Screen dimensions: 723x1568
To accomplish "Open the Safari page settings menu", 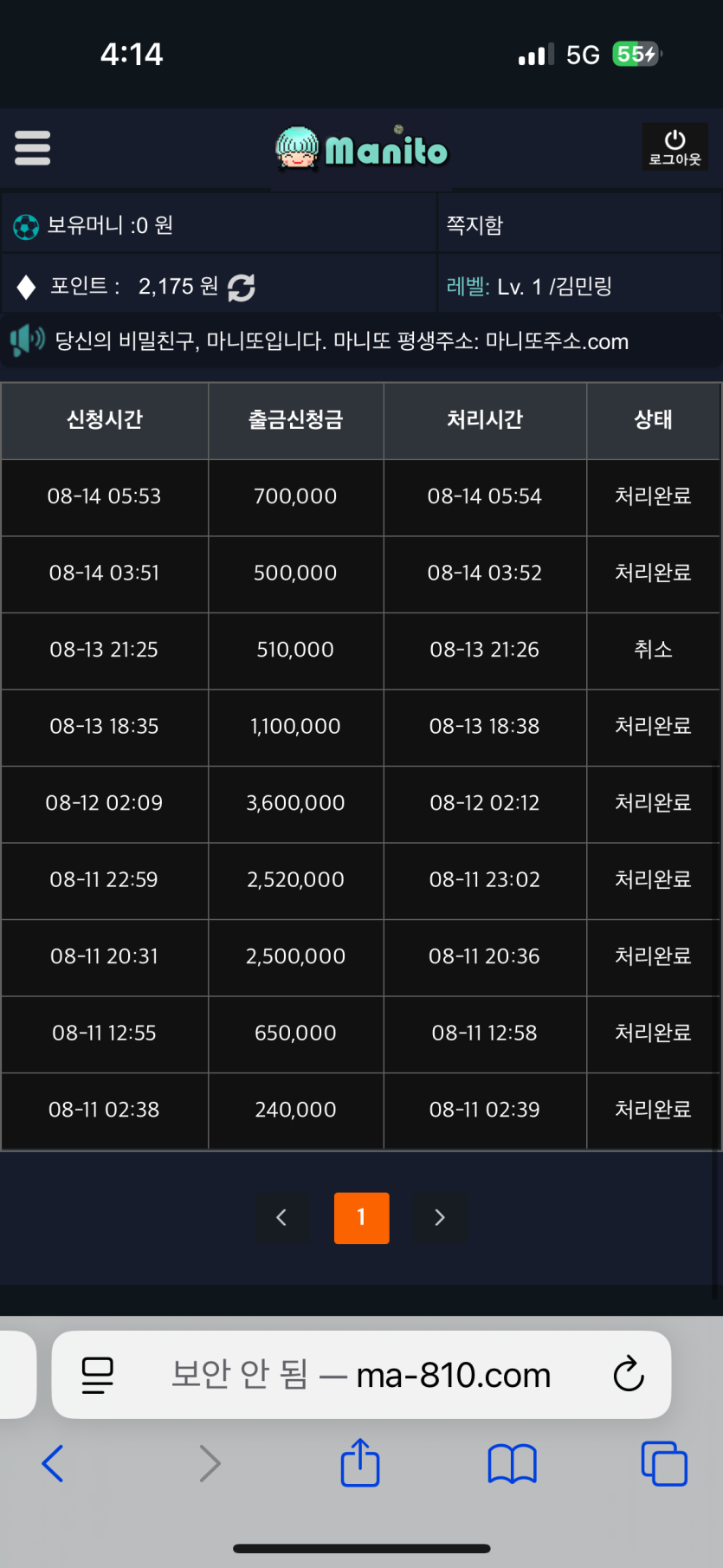I will (97, 1375).
